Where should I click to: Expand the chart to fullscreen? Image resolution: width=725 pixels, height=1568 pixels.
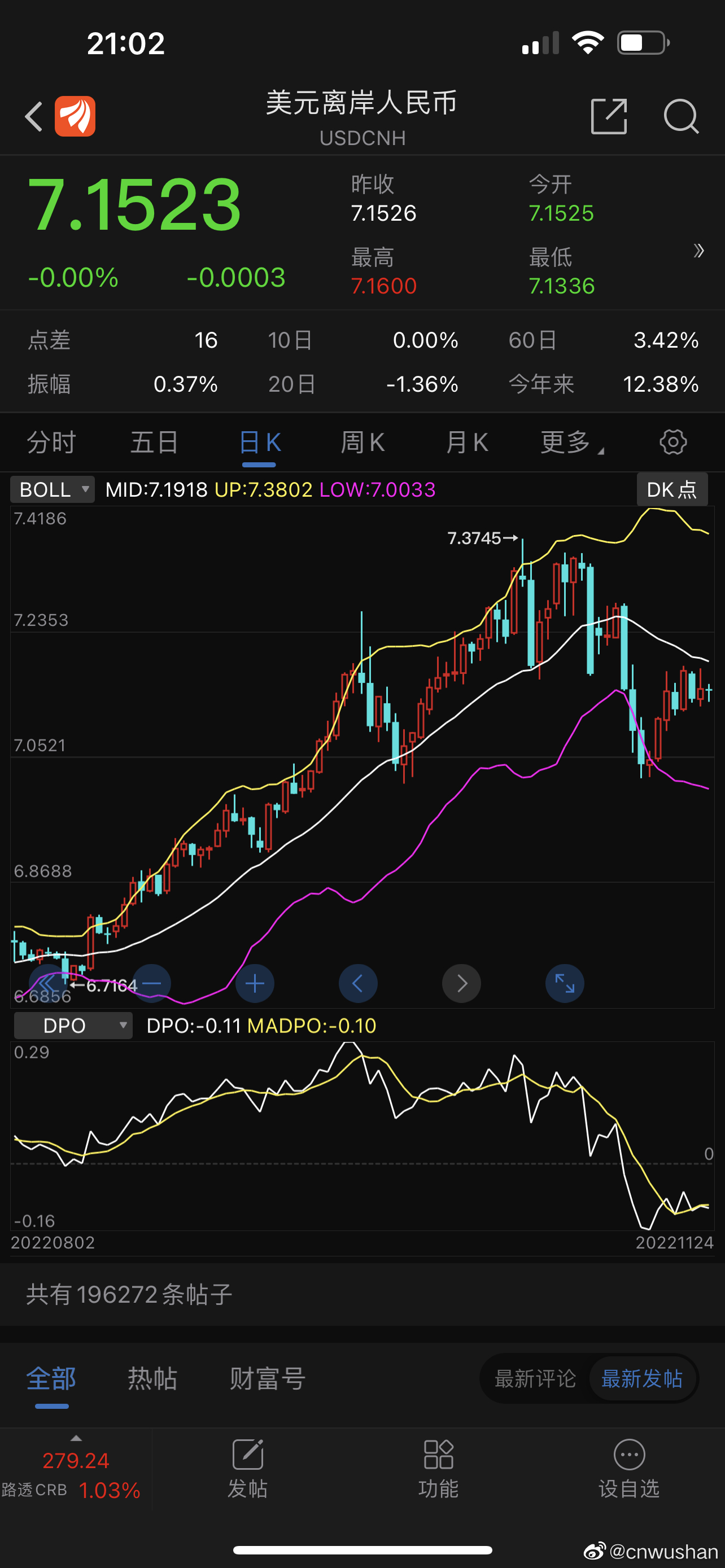(565, 984)
